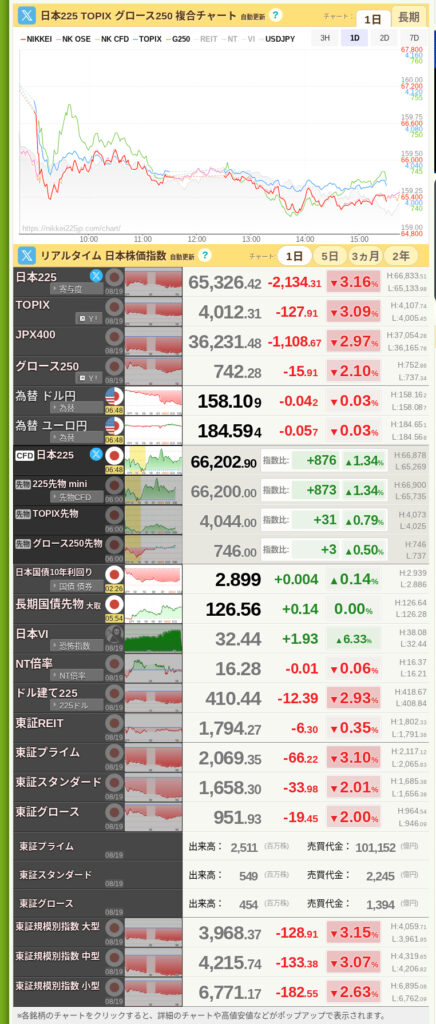The height and width of the screenshot is (1024, 436).
Task: Select the 3H chart range
Action: 324,38
